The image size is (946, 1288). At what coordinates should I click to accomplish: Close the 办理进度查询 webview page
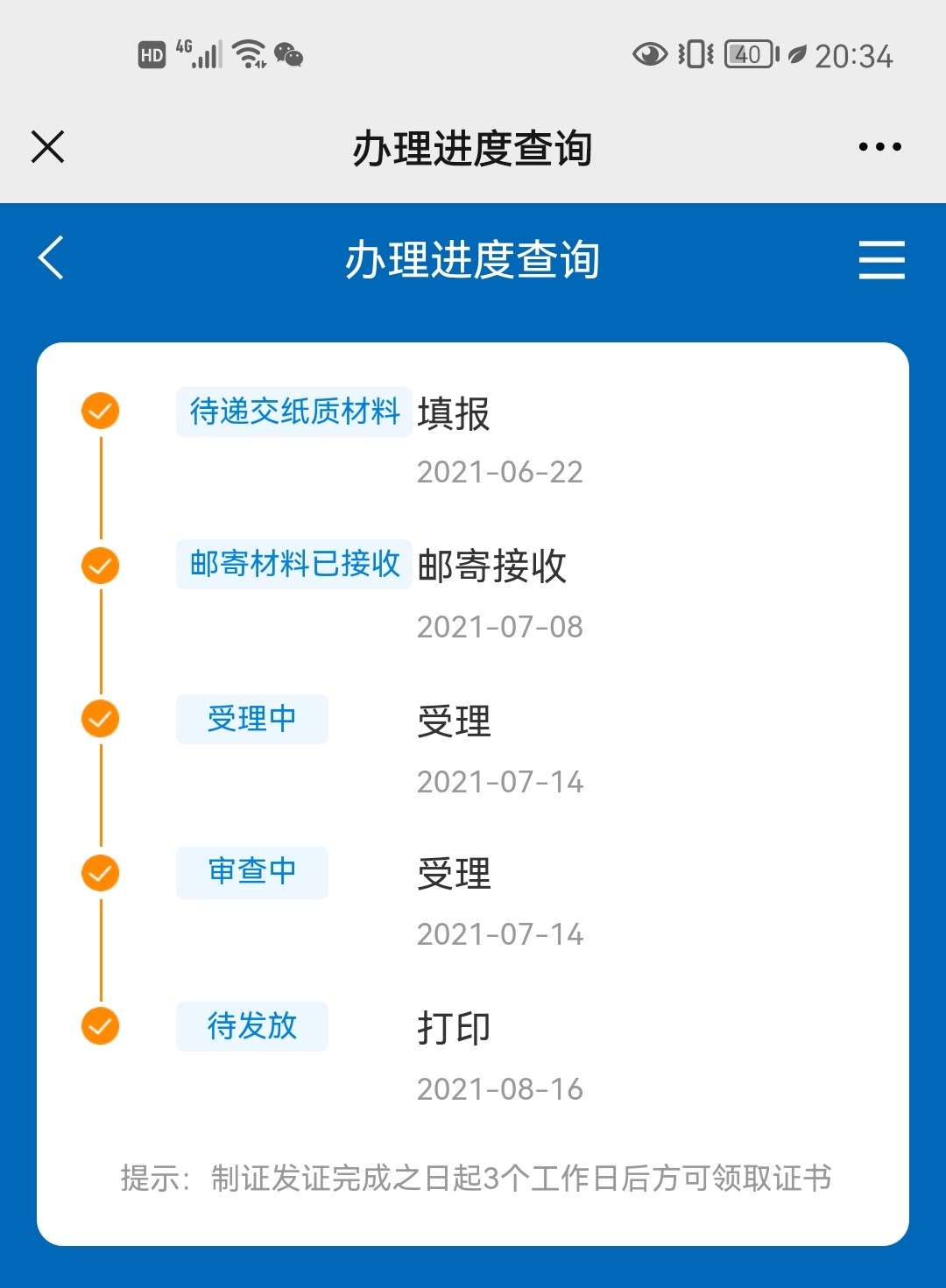(x=48, y=147)
